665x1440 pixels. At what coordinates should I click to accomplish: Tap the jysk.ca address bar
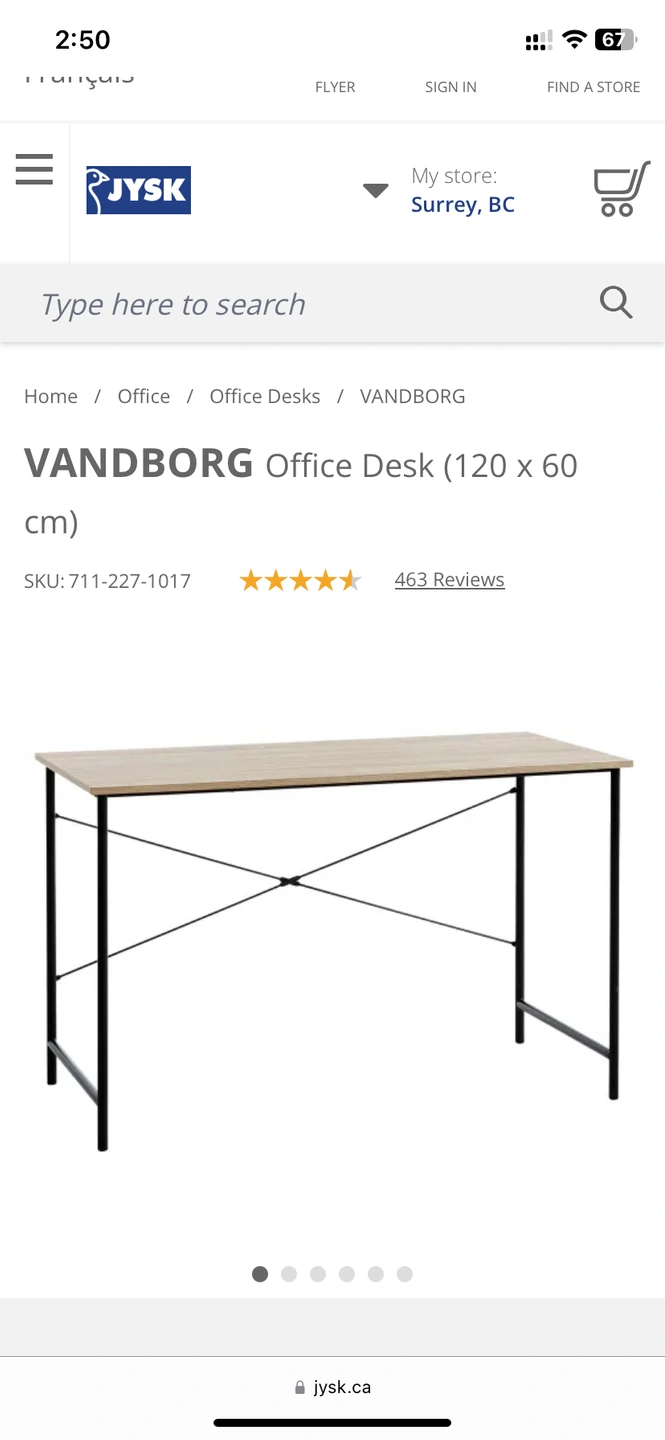(332, 1387)
